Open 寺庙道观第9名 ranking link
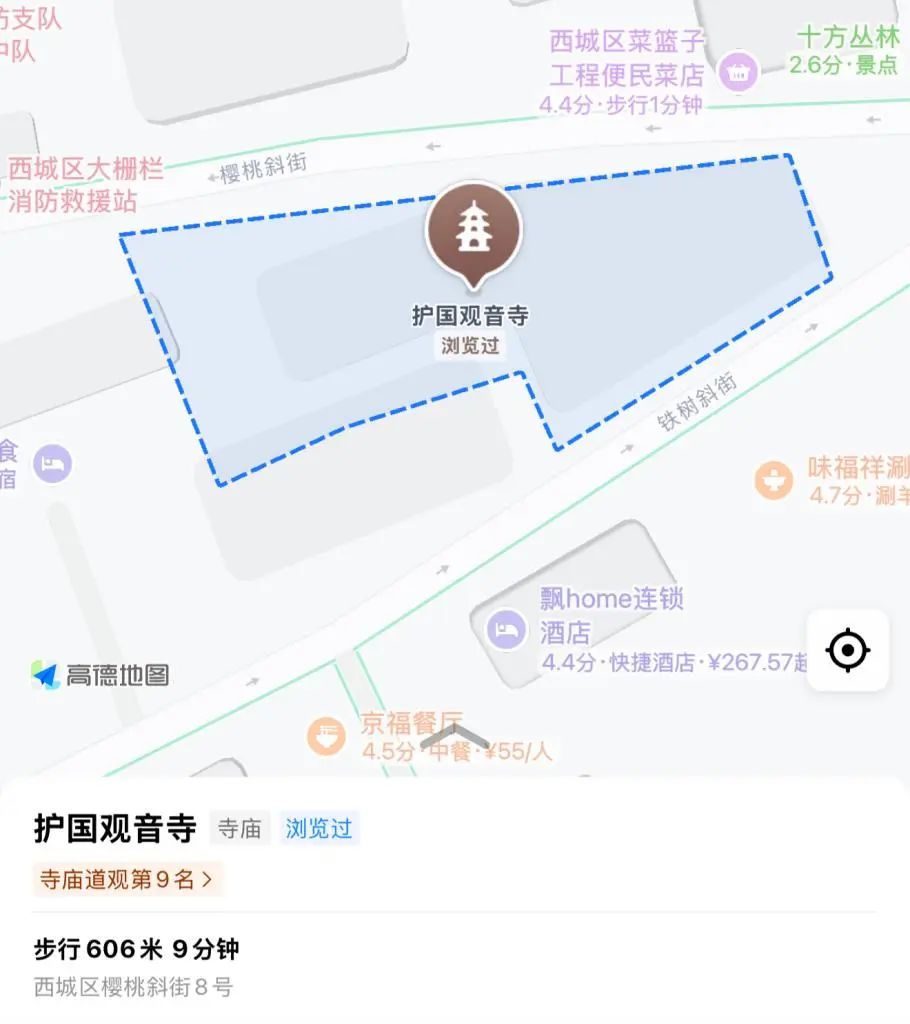910x1024 pixels. [127, 879]
